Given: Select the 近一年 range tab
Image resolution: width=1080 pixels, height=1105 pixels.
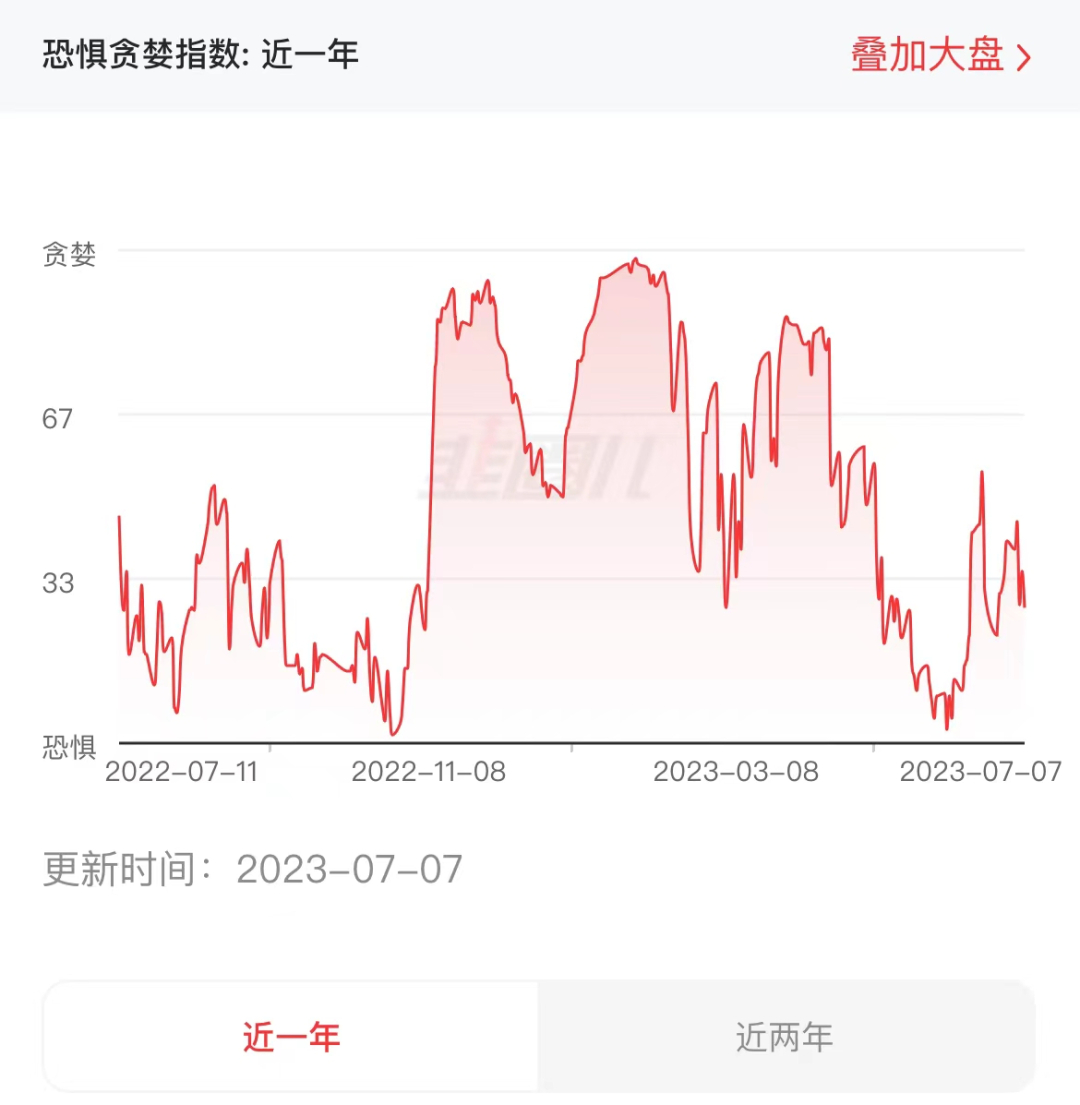Looking at the screenshot, I should click(x=291, y=1037).
